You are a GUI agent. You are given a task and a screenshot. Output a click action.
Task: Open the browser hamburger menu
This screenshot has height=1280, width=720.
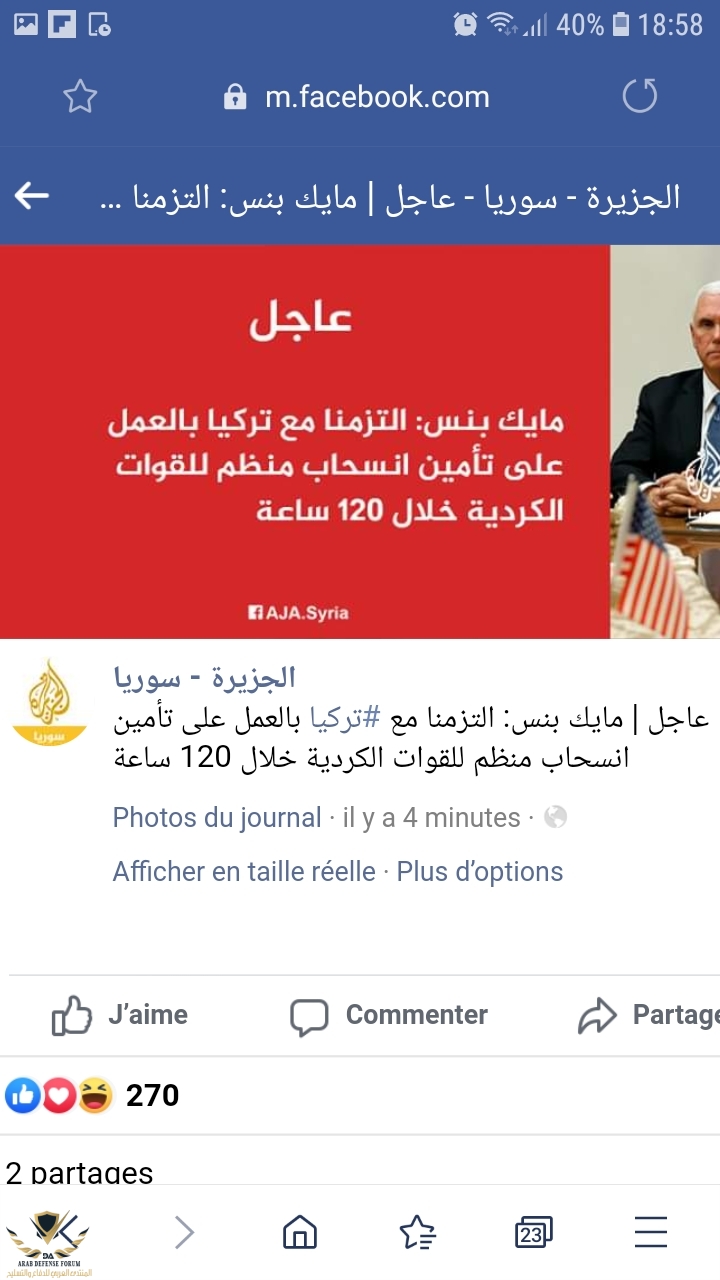tap(650, 1233)
